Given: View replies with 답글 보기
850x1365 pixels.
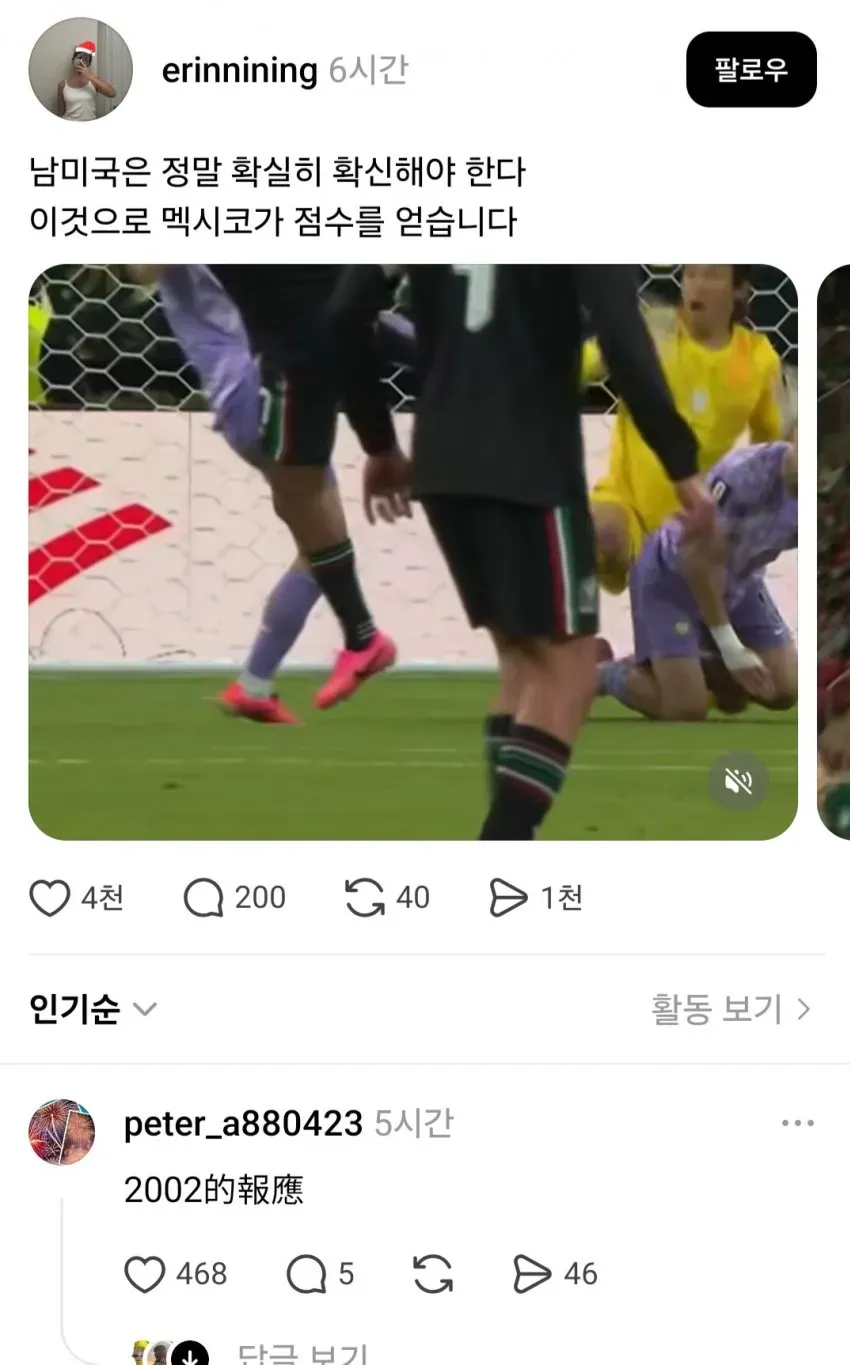Looking at the screenshot, I should pyautogui.click(x=303, y=1354).
